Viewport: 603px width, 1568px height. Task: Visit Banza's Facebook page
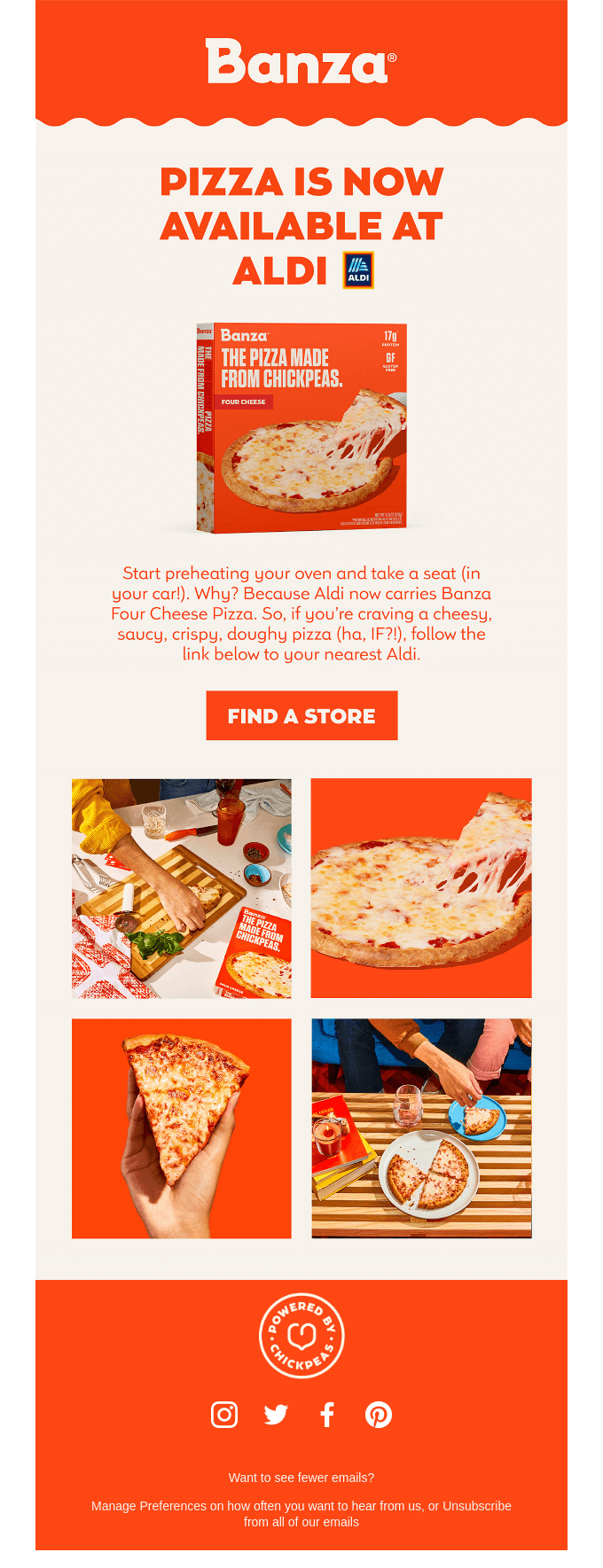pos(327,1415)
